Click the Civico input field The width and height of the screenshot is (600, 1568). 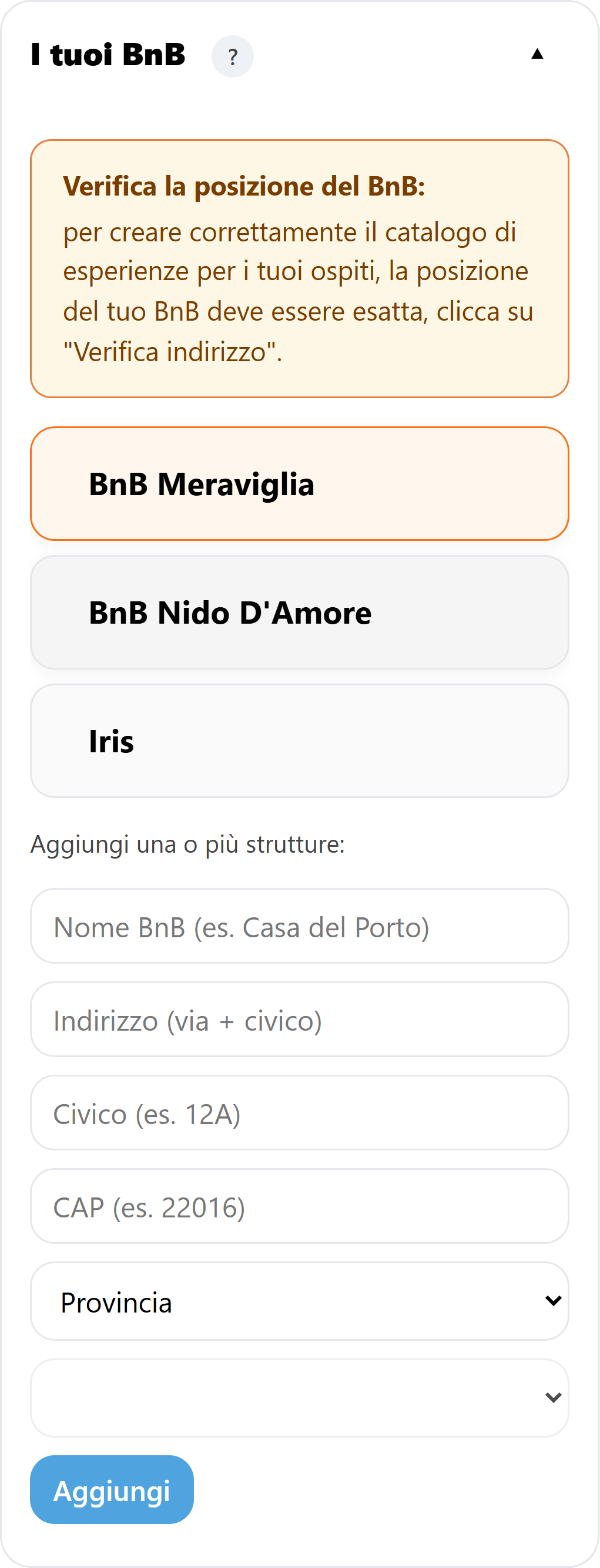300,1113
